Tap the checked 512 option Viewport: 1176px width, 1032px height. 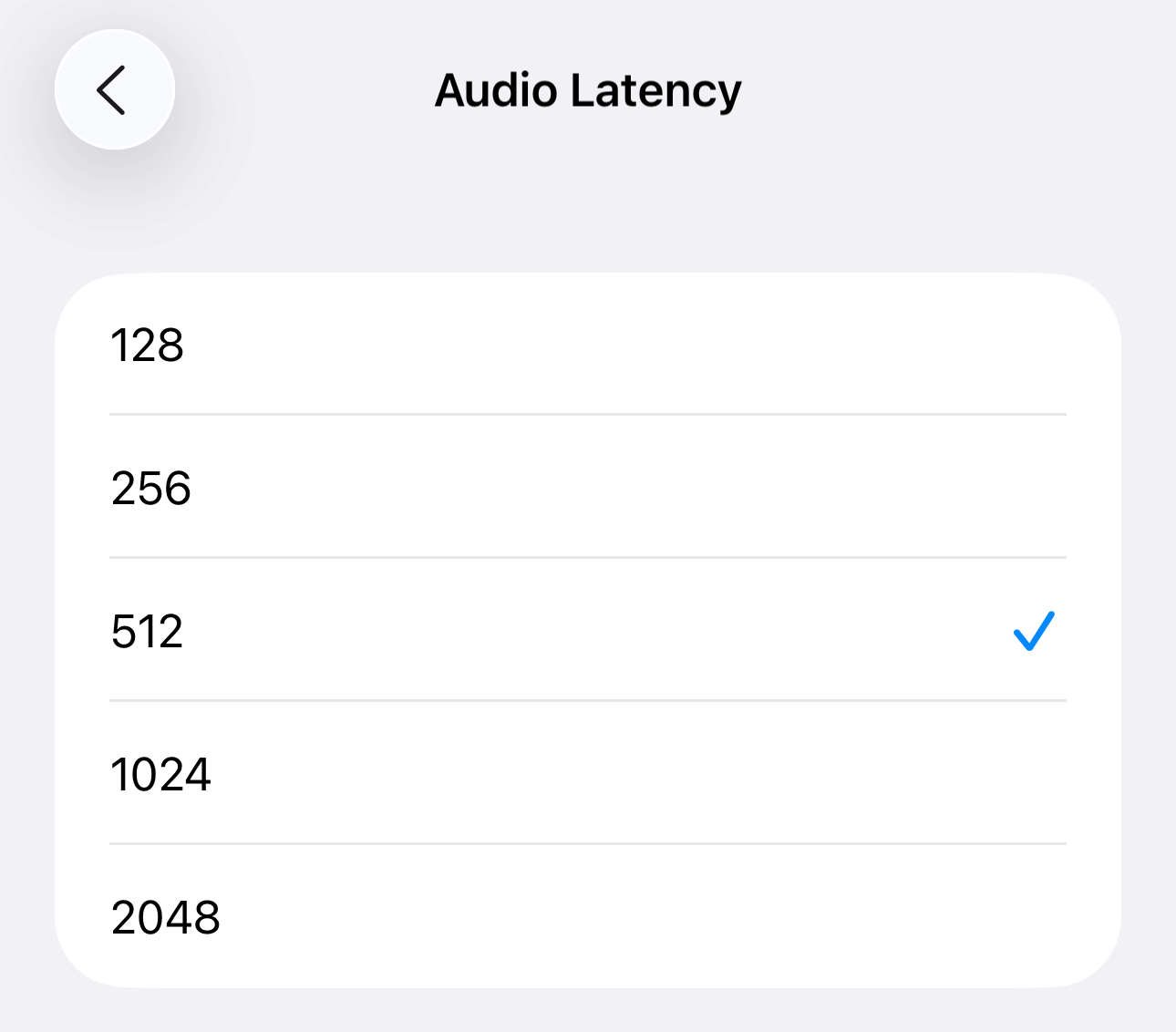(587, 631)
